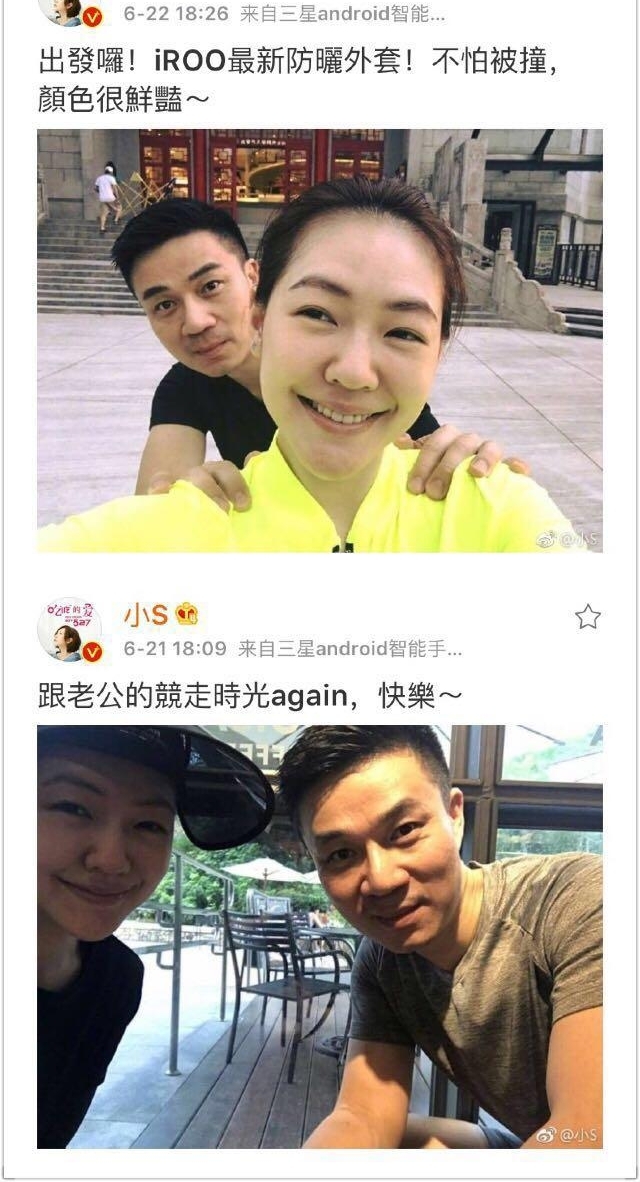
Task: Open the yellow jacket selfie photo
Action: [320, 340]
